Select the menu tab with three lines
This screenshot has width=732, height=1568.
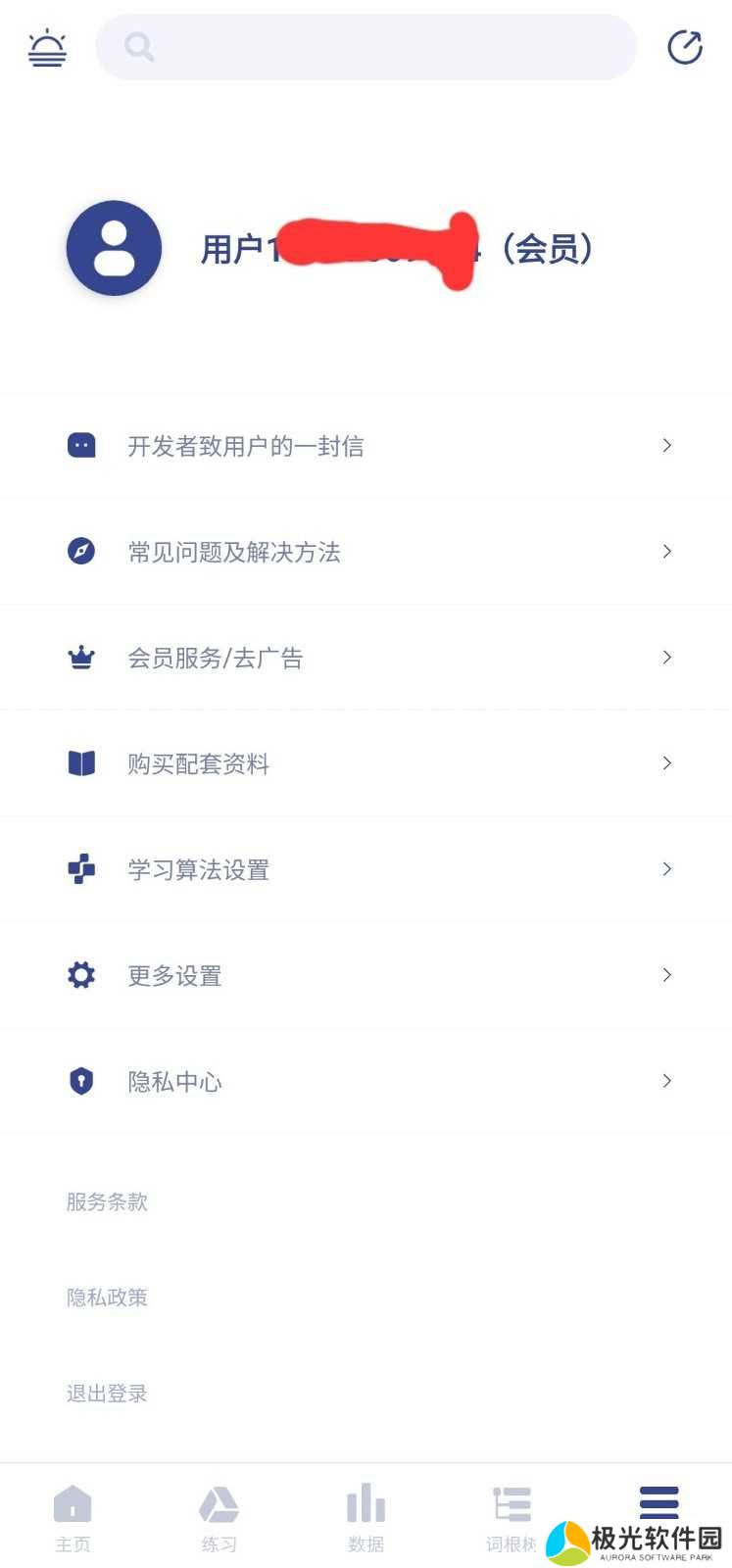[x=659, y=1501]
